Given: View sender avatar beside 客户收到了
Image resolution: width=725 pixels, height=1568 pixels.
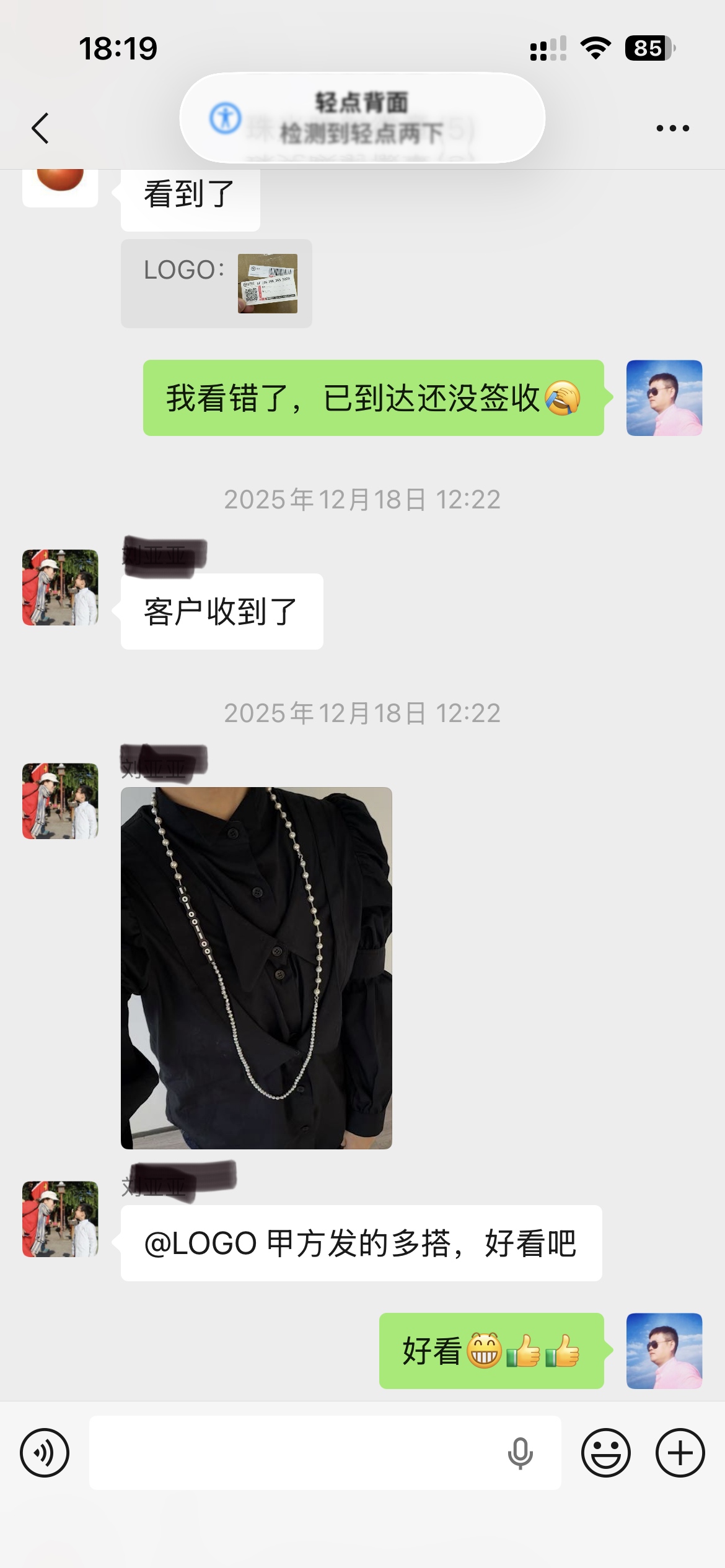Looking at the screenshot, I should [x=60, y=587].
